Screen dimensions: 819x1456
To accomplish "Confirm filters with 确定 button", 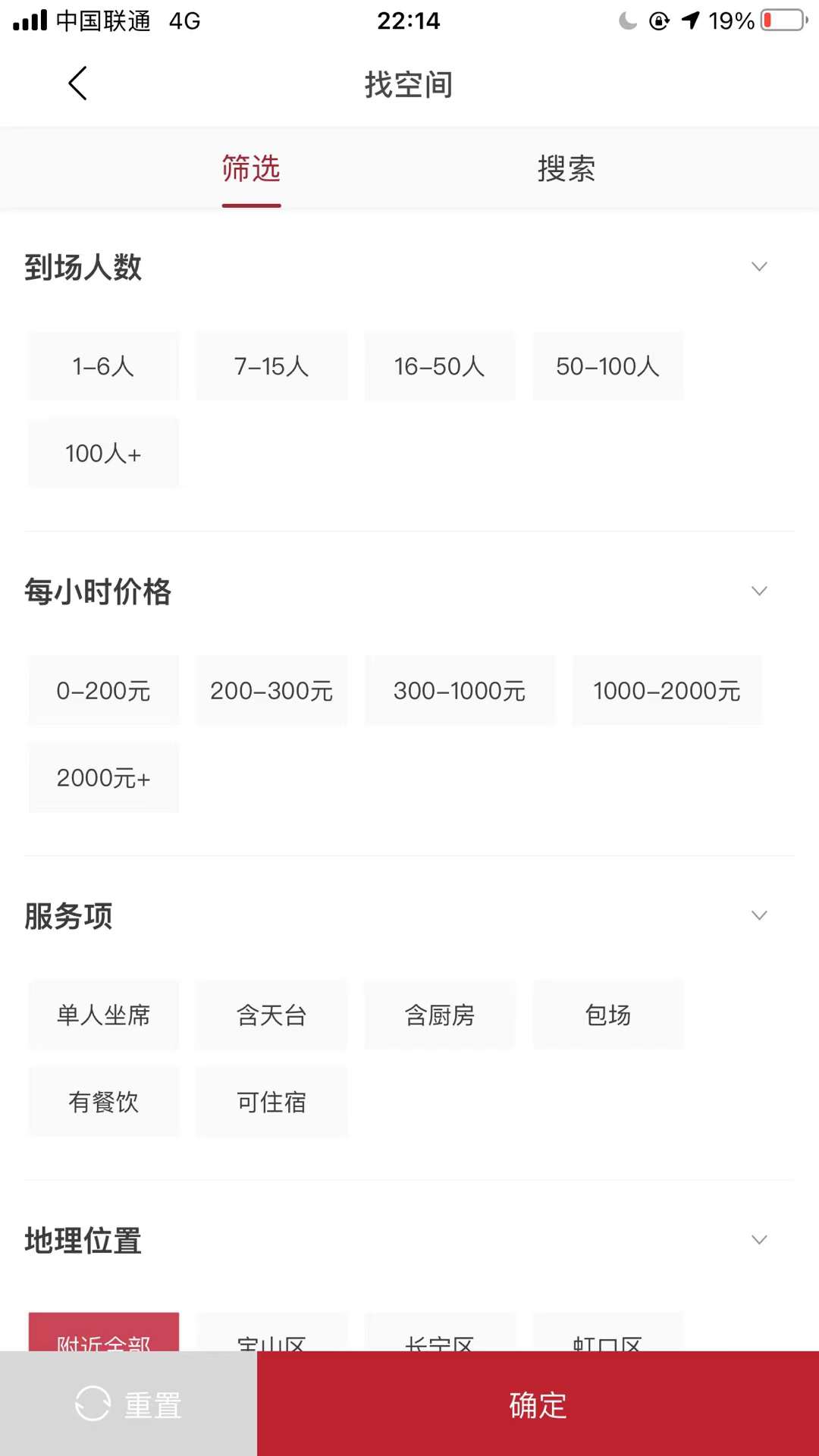I will [x=538, y=1404].
